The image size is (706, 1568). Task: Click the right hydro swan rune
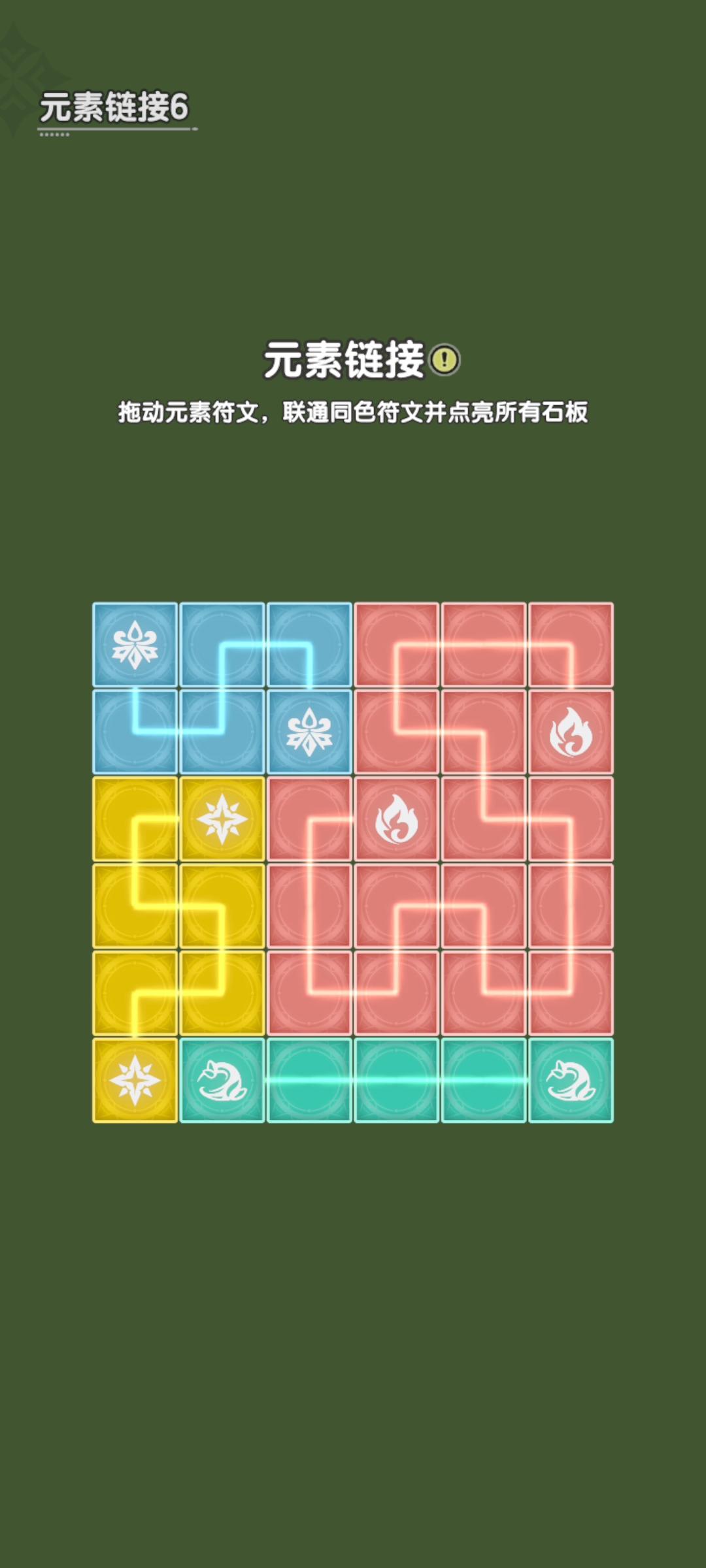click(571, 1082)
